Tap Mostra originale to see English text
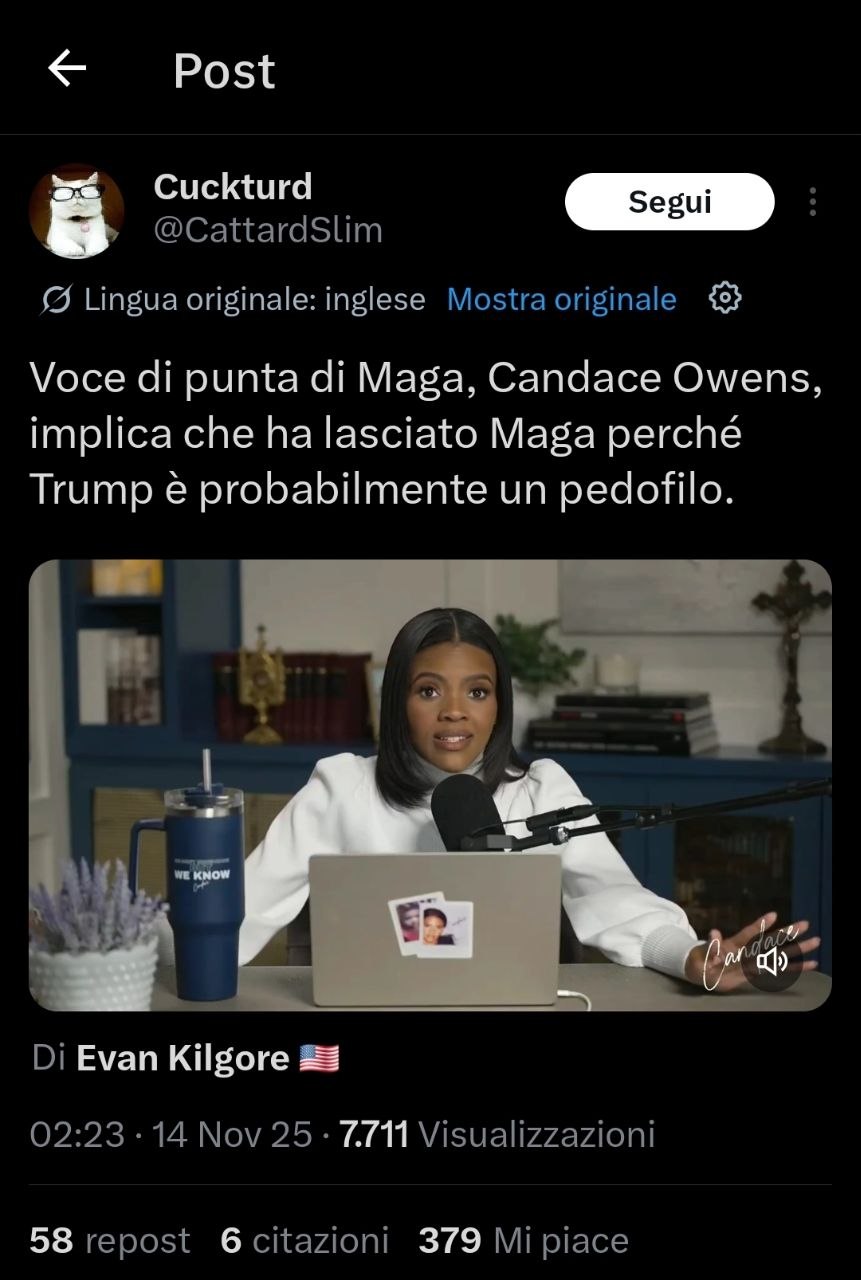 (x=561, y=299)
